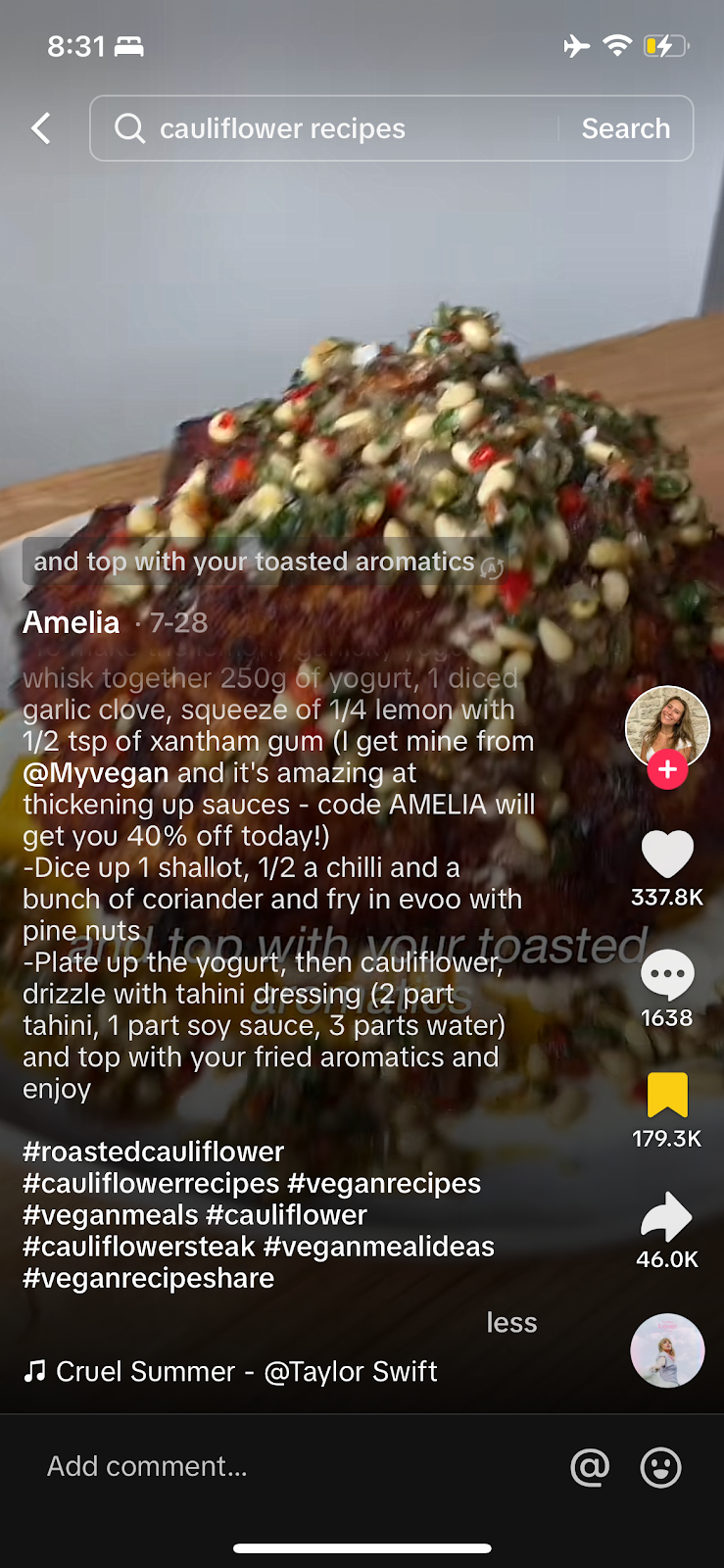This screenshot has width=724, height=1568.
Task: Open the Cruel Summer sound disc
Action: click(667, 1350)
